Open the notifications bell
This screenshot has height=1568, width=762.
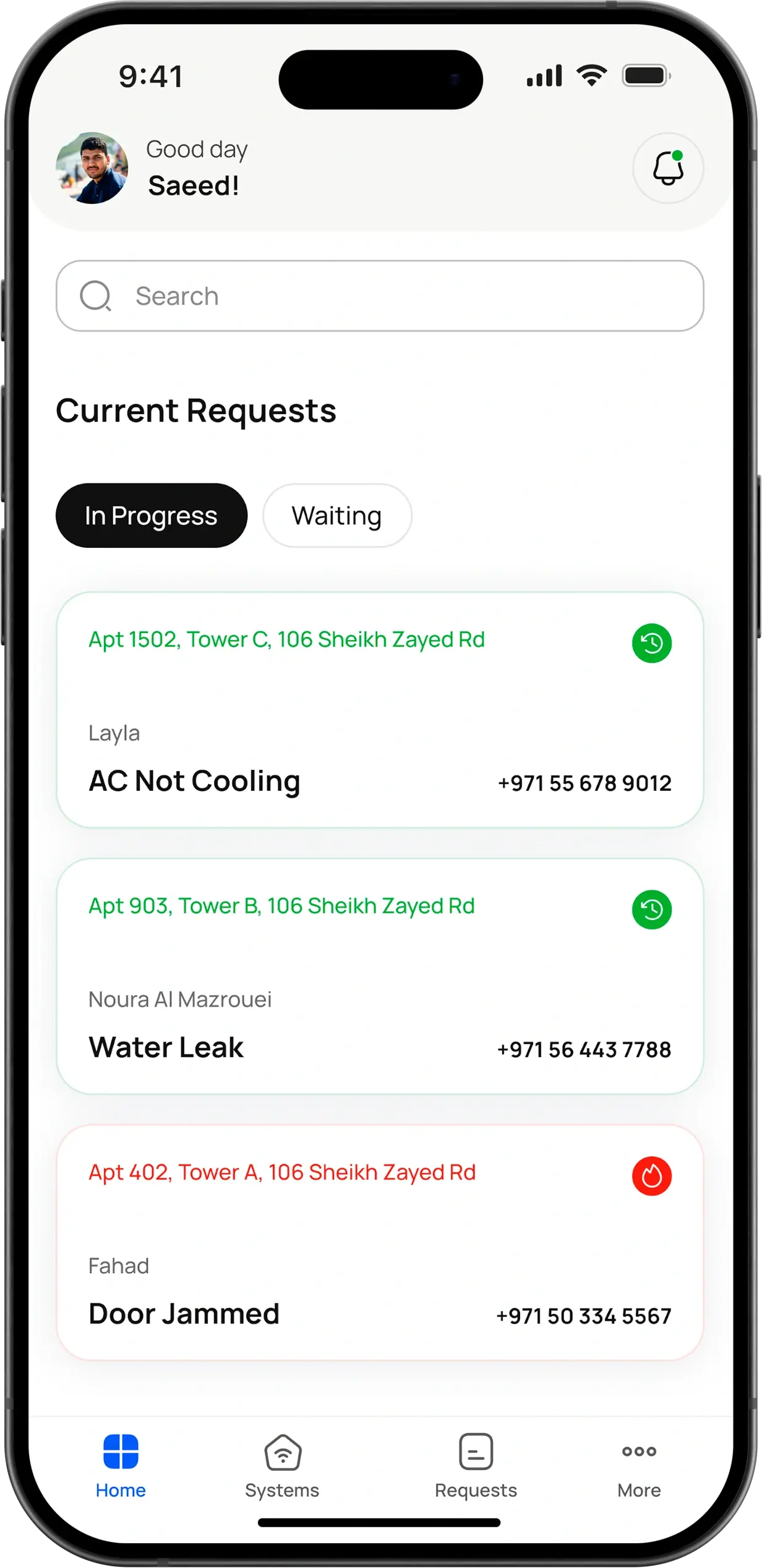click(667, 168)
